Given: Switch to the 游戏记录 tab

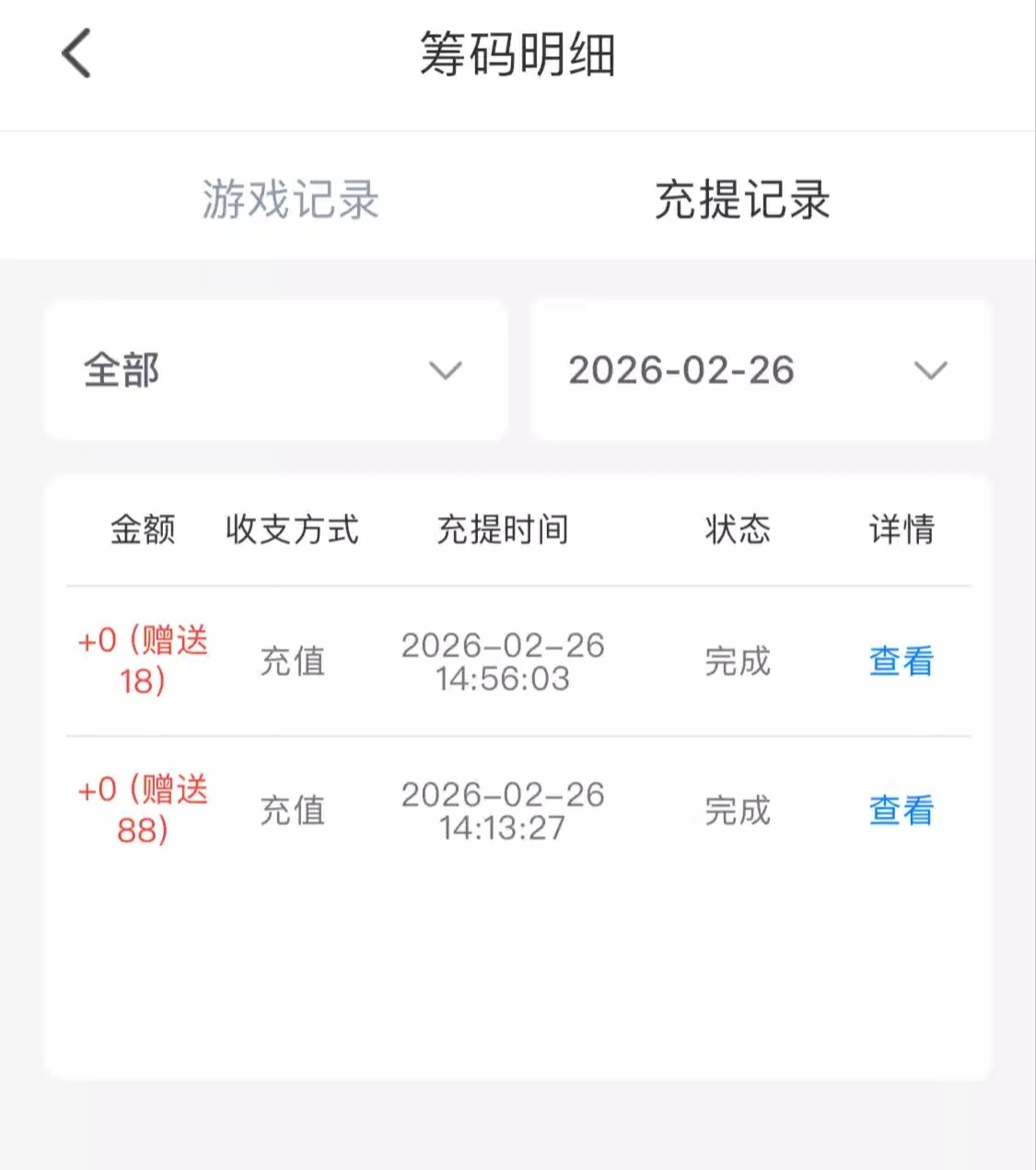Looking at the screenshot, I should 290,199.
